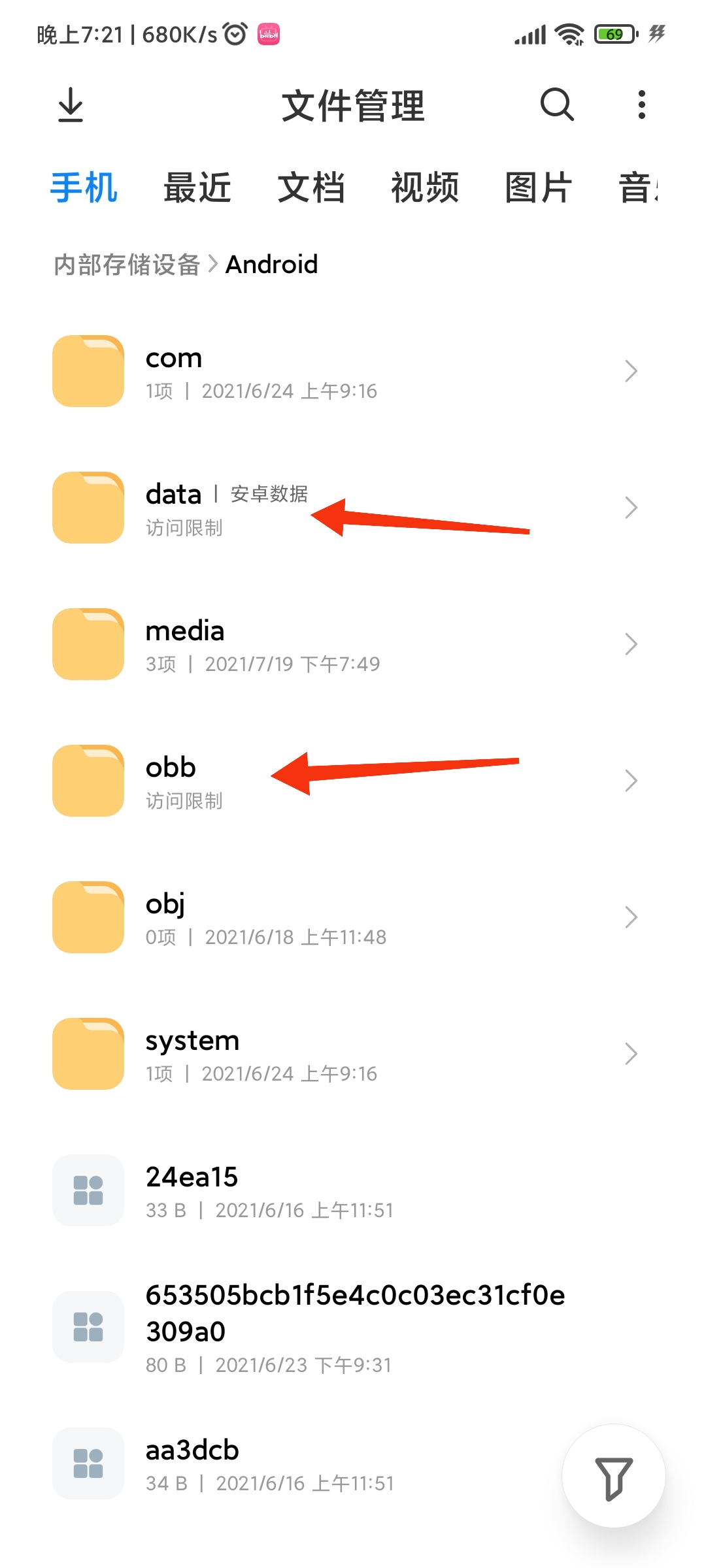This screenshot has width=706, height=1568.
Task: Open the system folder
Action: (x=353, y=1054)
